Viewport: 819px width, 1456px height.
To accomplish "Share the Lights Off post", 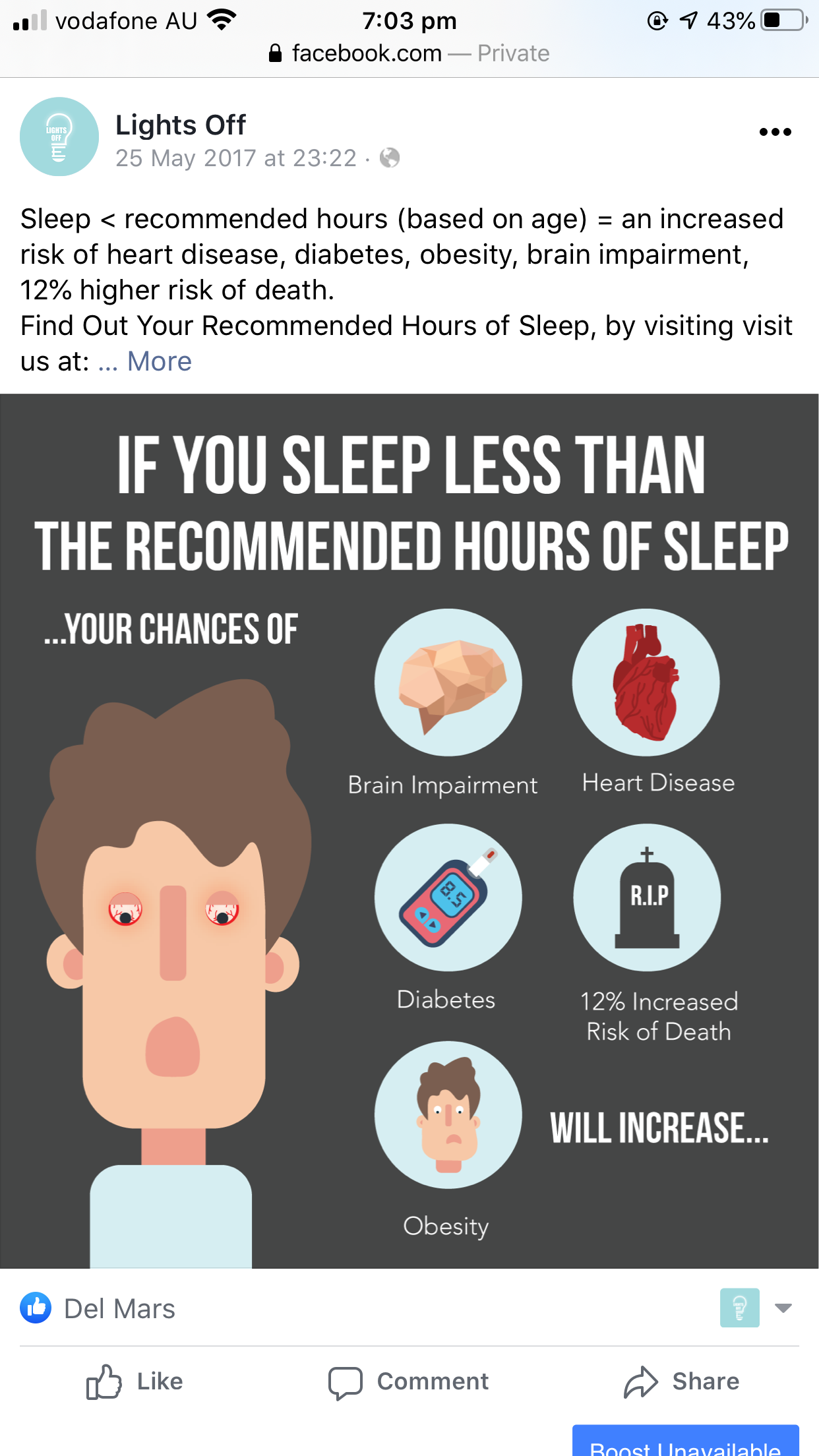I will 682,1381.
